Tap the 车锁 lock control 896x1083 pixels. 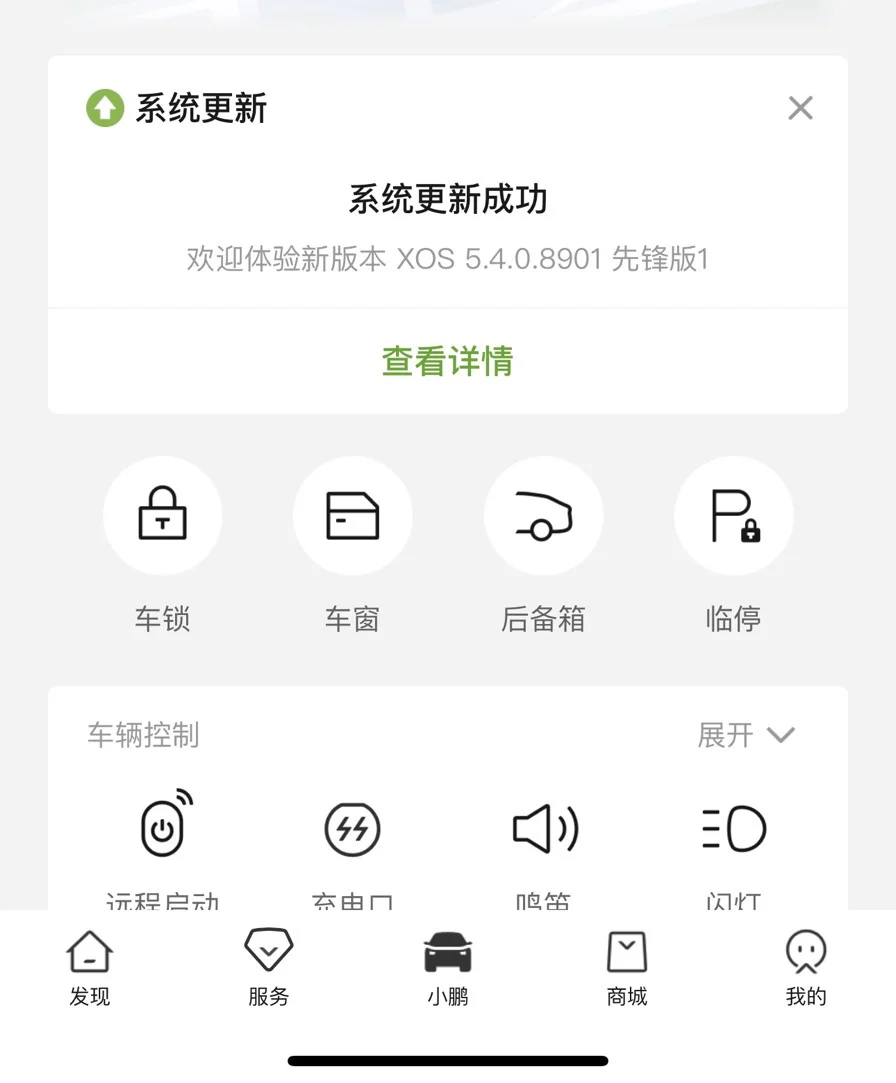tap(163, 516)
